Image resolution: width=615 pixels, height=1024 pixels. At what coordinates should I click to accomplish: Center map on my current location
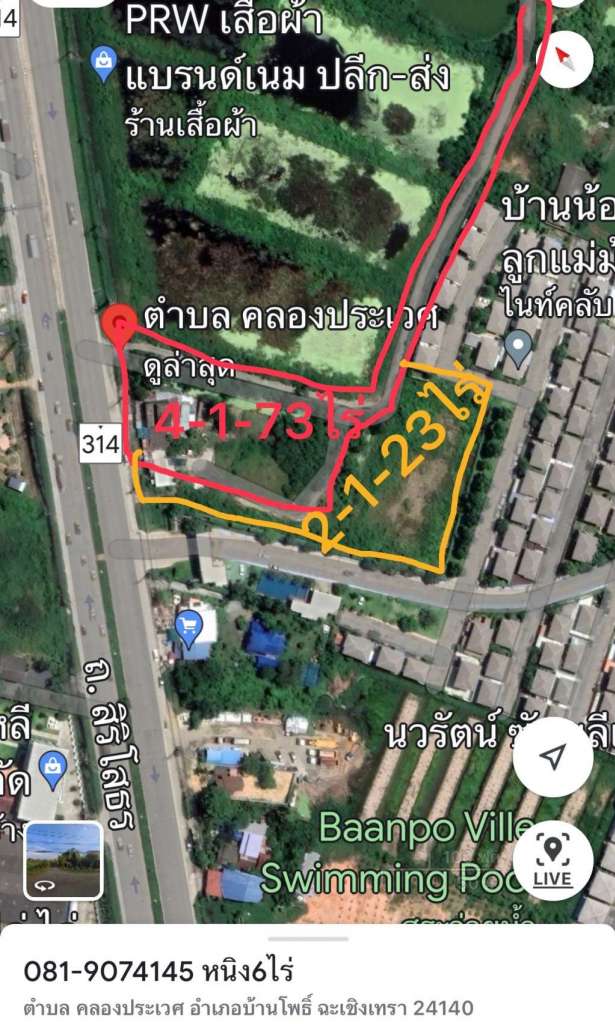(552, 757)
